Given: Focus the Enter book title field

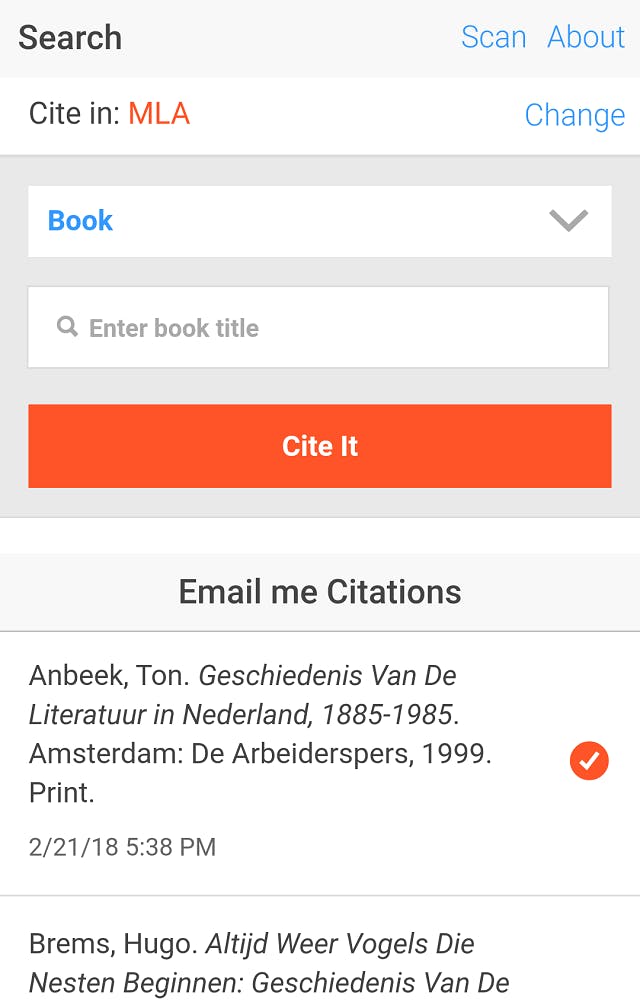Looking at the screenshot, I should pos(319,328).
